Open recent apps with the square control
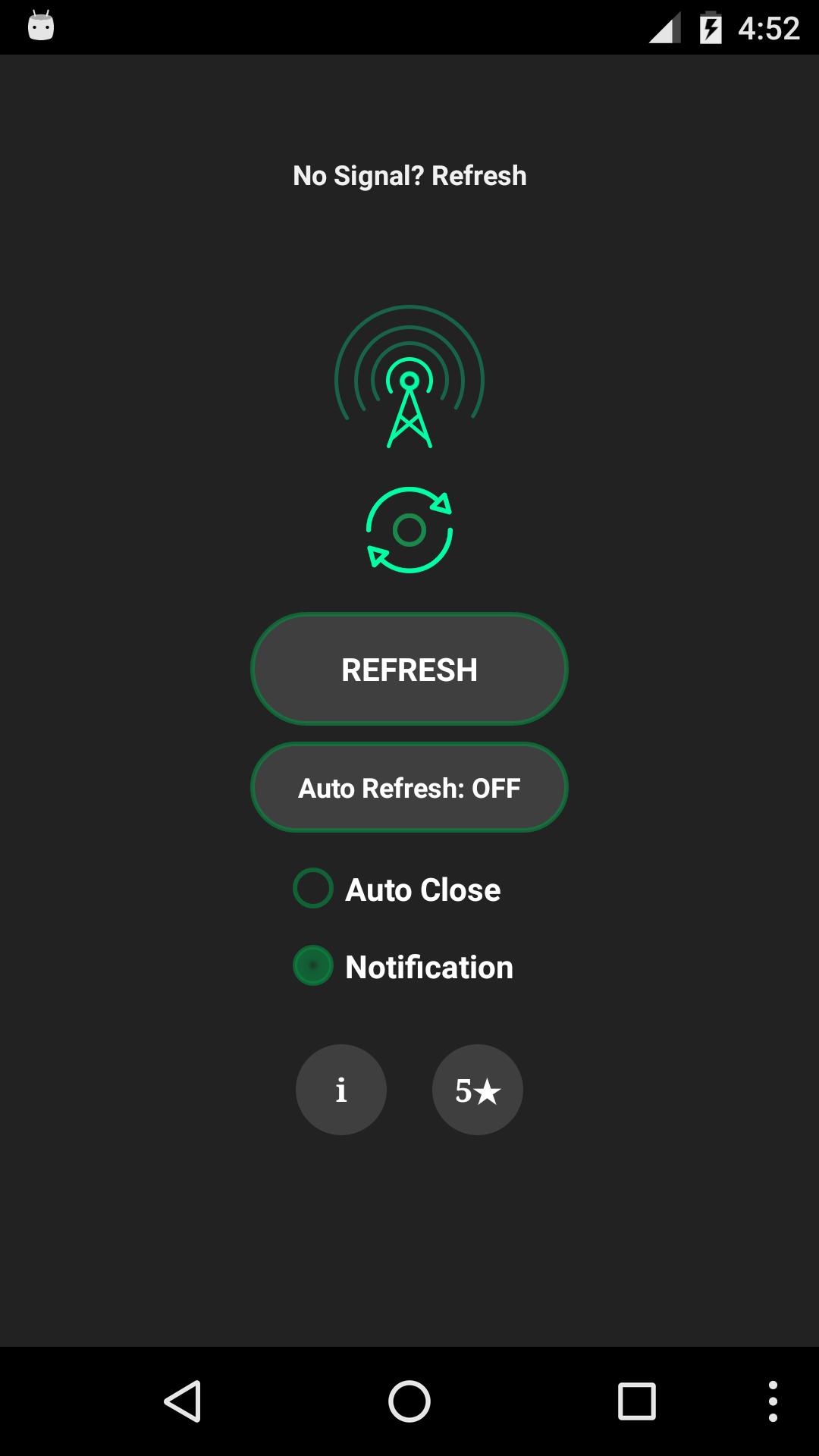 [635, 1401]
